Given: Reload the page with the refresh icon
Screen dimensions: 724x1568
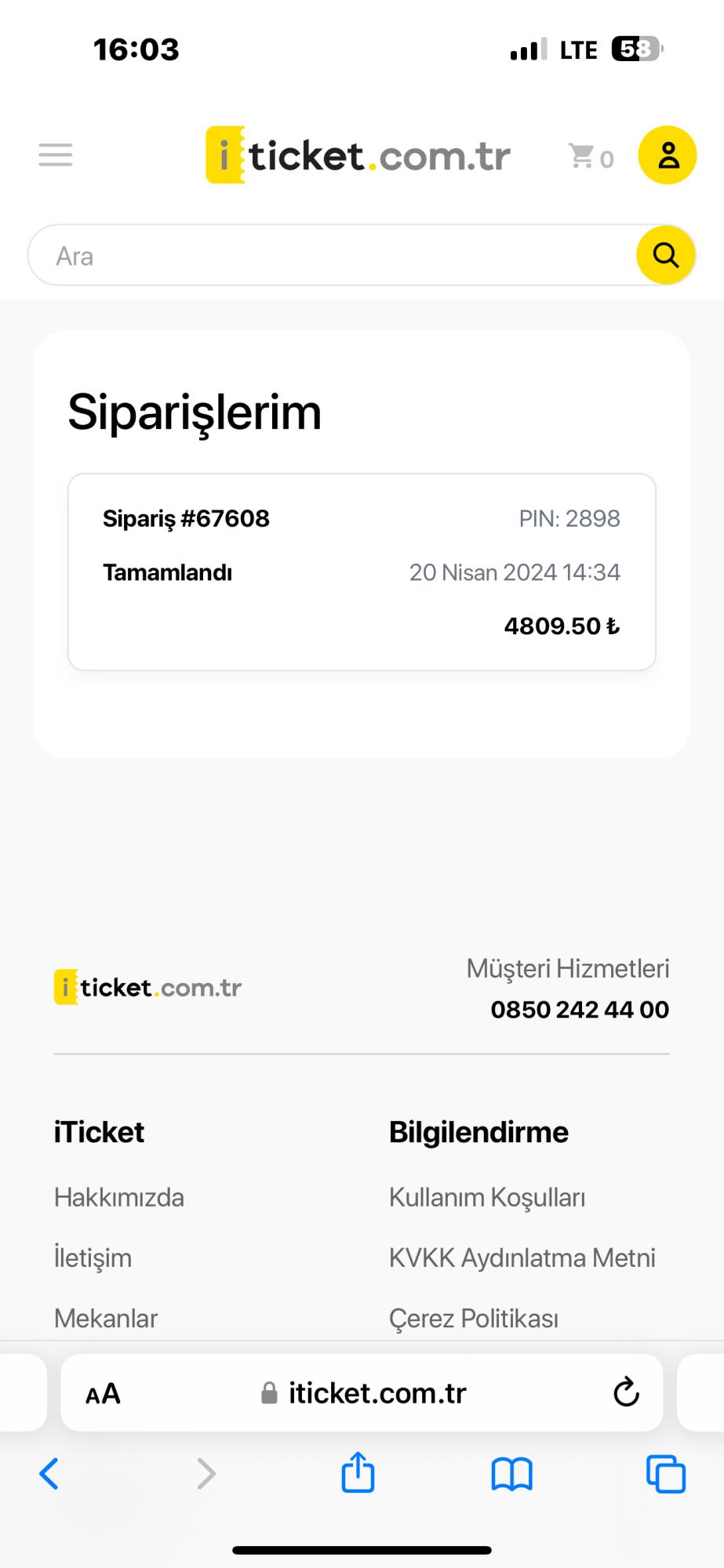Looking at the screenshot, I should 624,1393.
